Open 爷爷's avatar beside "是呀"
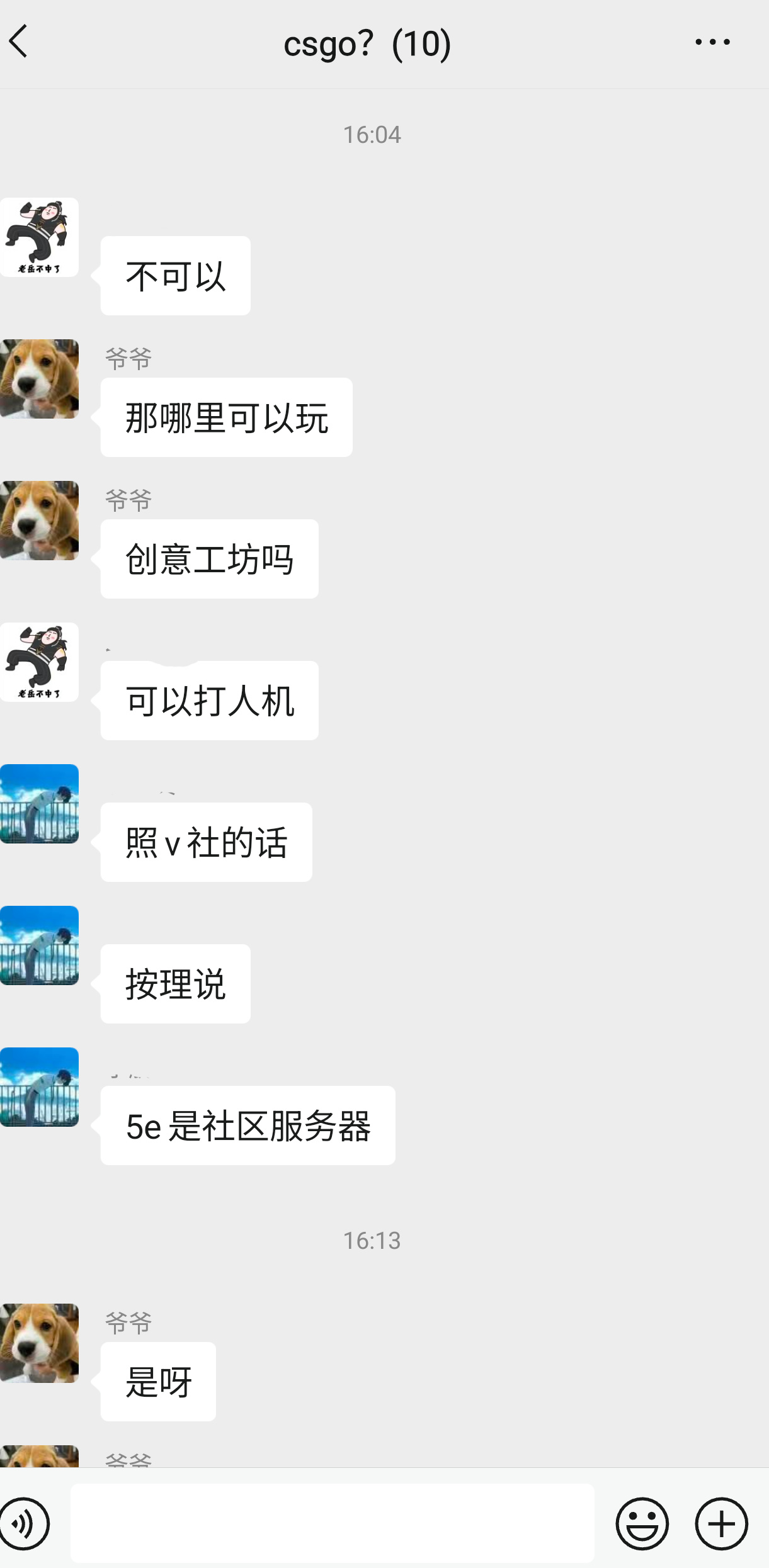 pyautogui.click(x=39, y=1343)
